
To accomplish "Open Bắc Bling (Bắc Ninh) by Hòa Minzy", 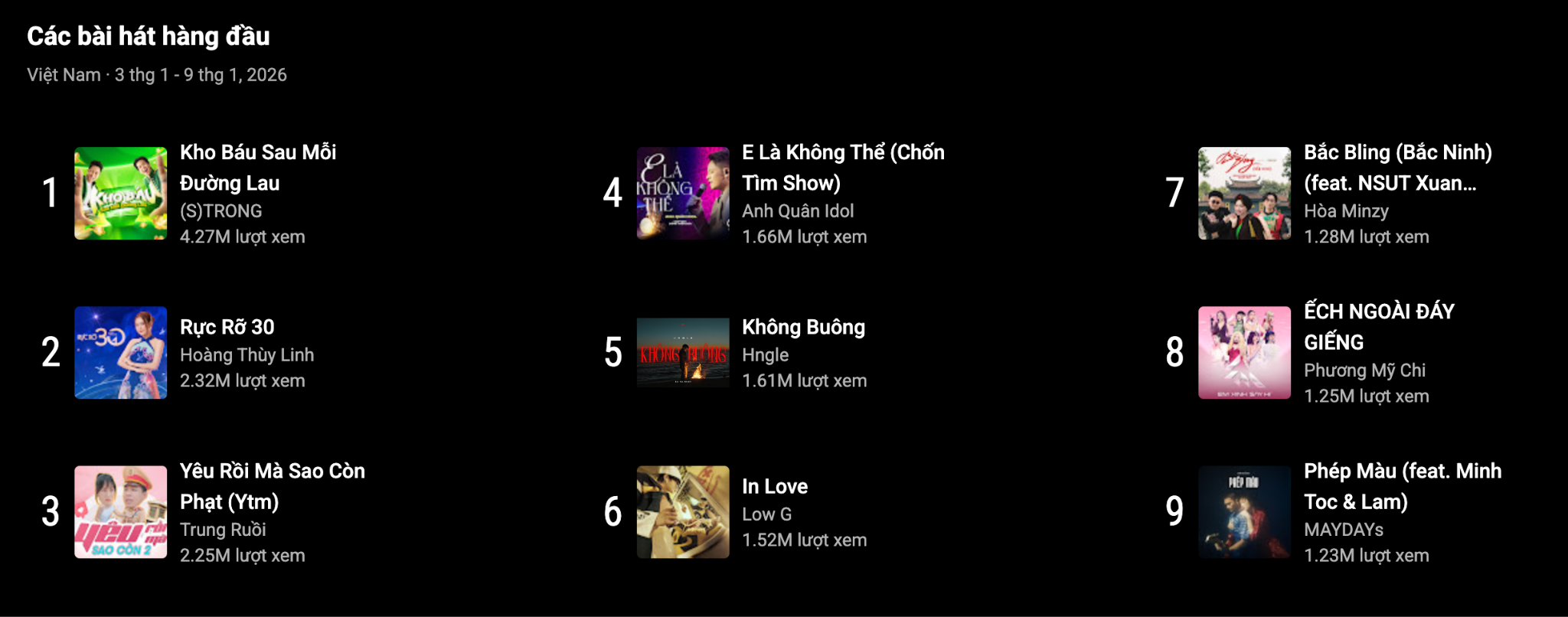I will (x=1397, y=167).
